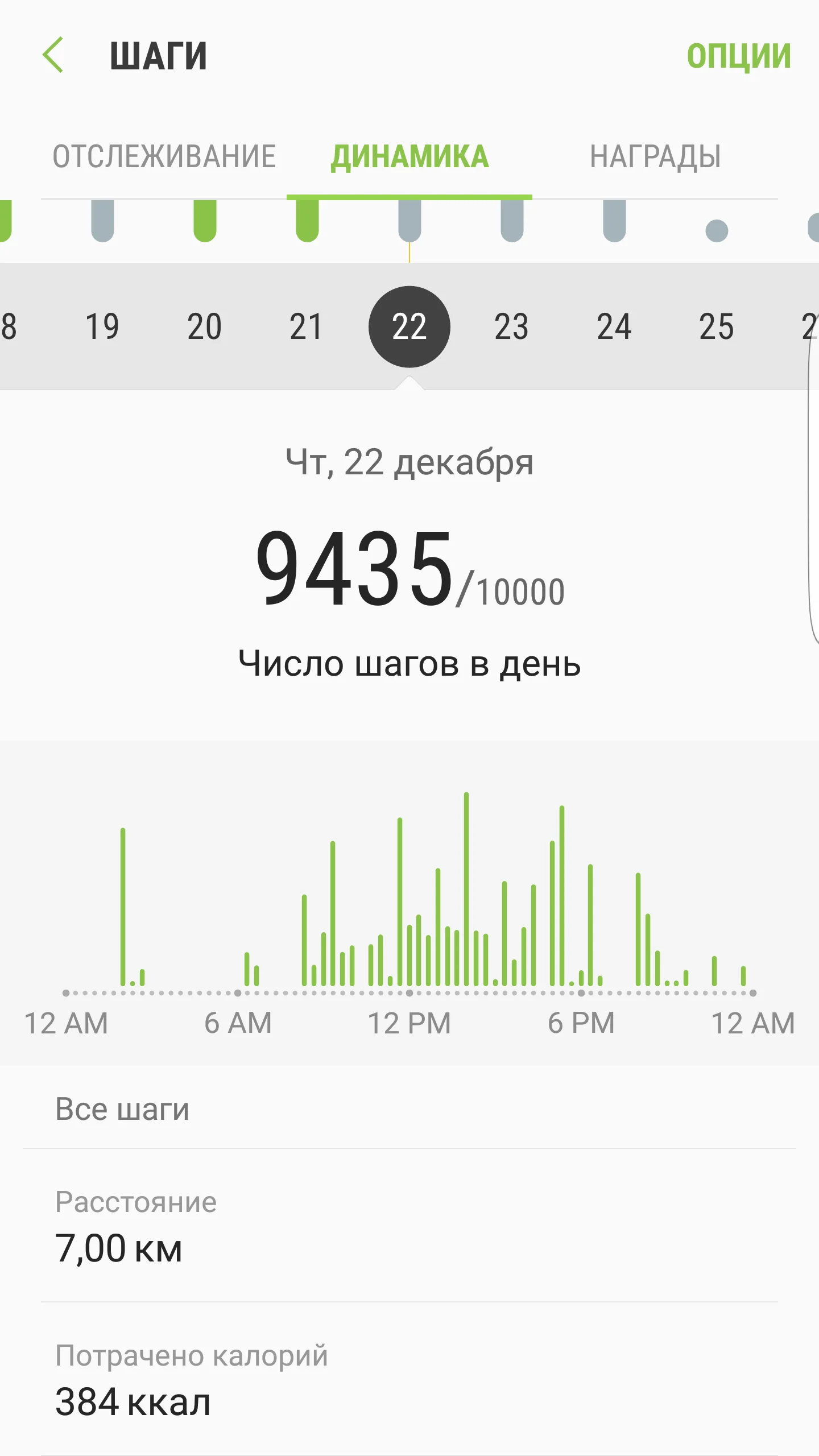The image size is (819, 1456).
Task: Select day 25 in the date strip
Action: click(717, 326)
